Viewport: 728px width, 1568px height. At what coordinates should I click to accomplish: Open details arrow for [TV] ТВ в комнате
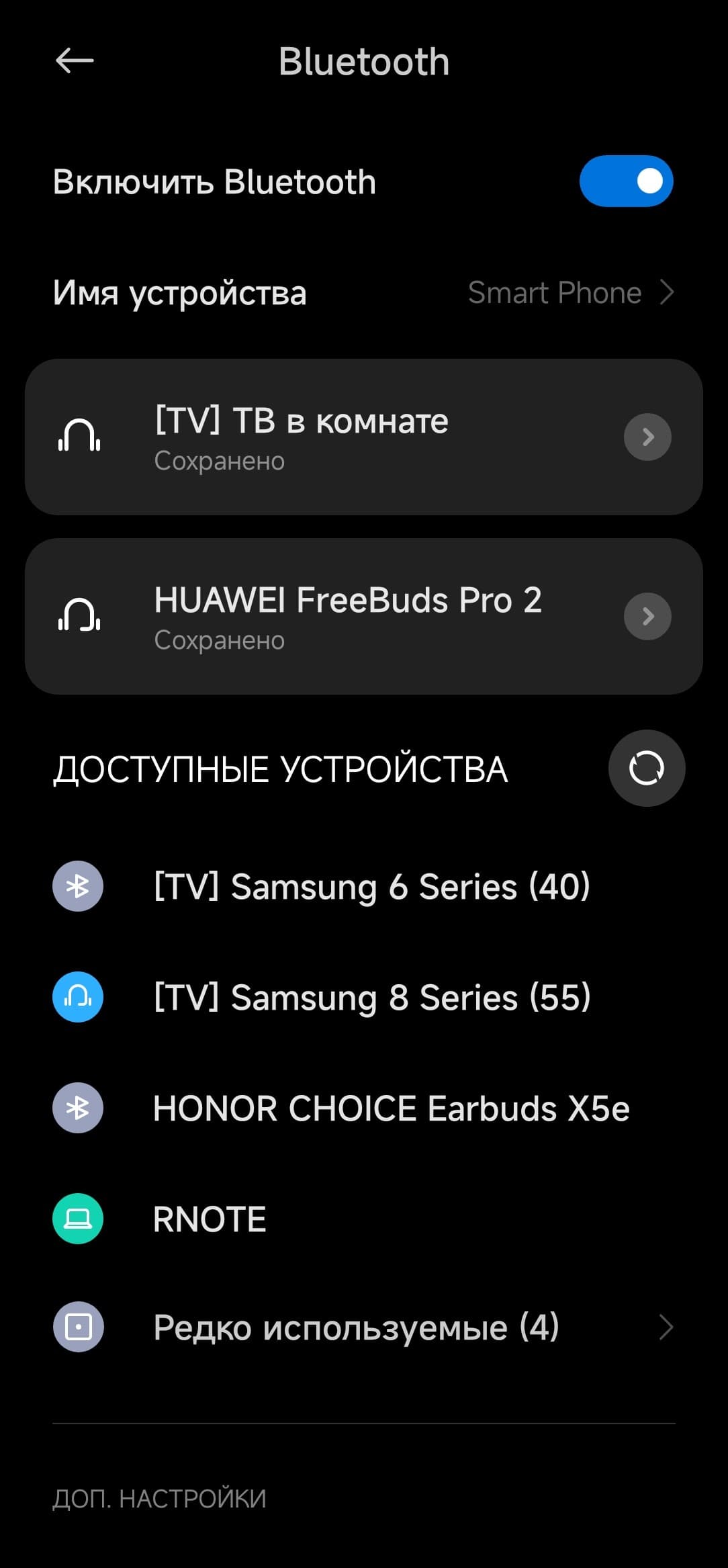647,437
